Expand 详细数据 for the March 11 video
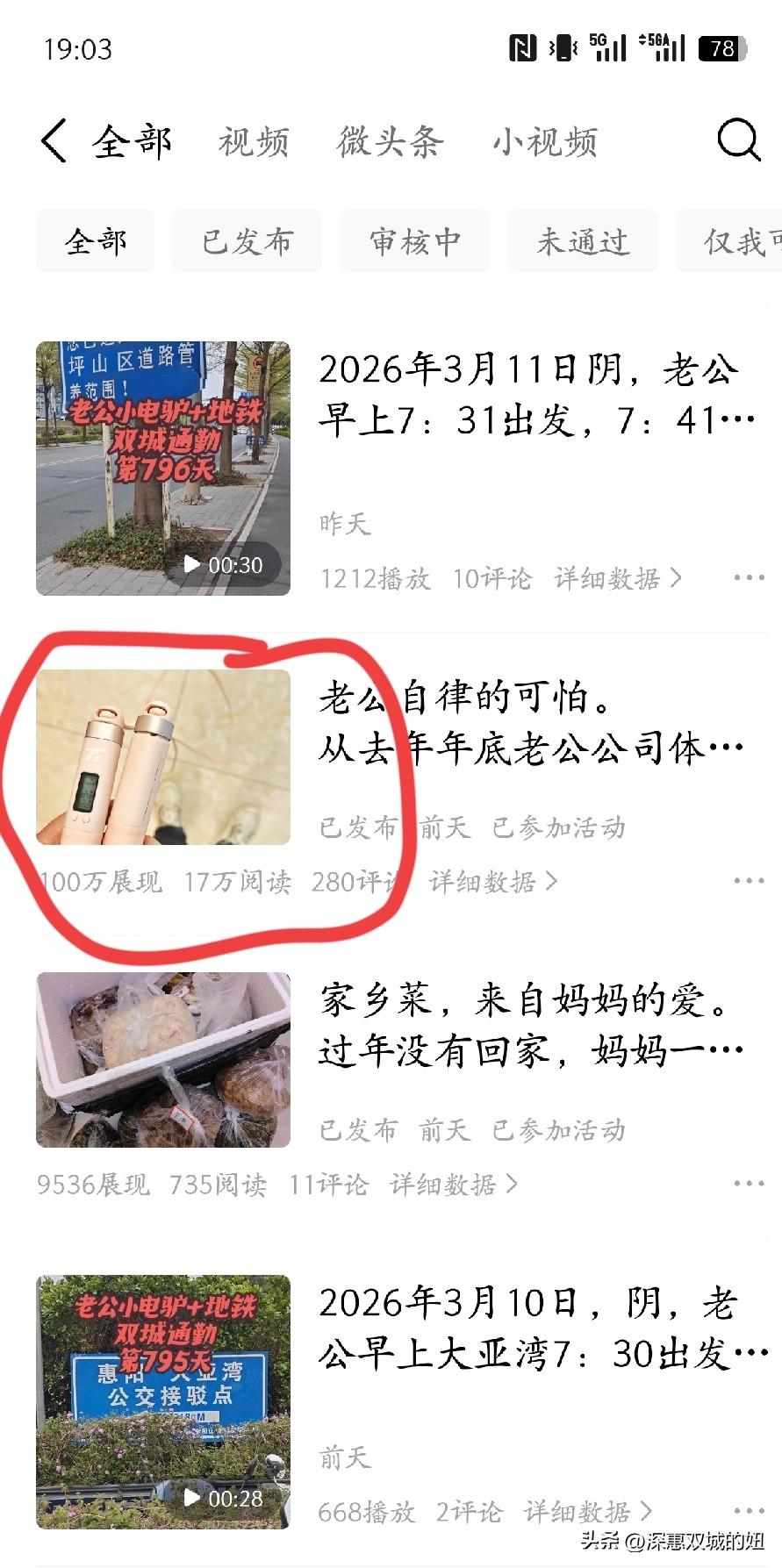This screenshot has width=782, height=1568. pos(608,578)
